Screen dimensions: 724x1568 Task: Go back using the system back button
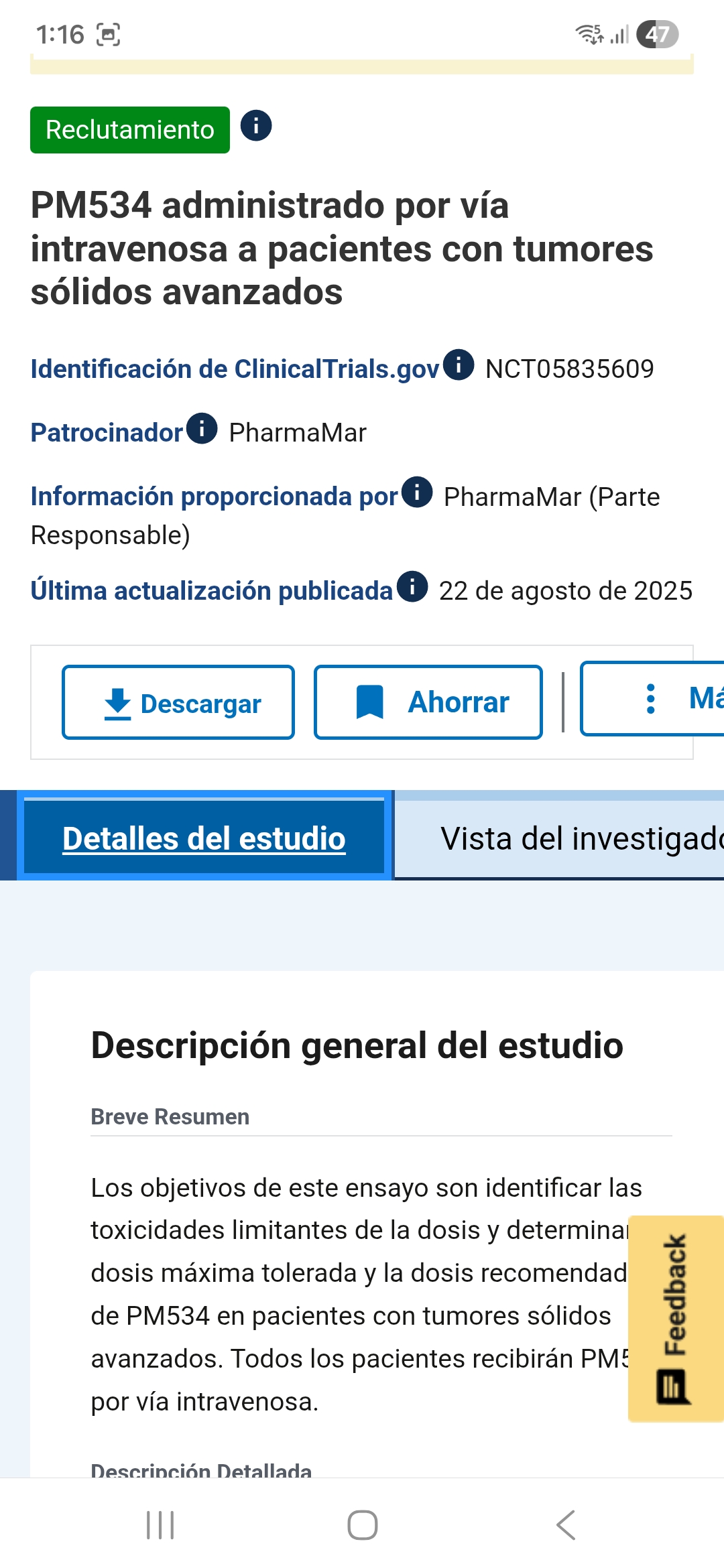click(565, 1525)
